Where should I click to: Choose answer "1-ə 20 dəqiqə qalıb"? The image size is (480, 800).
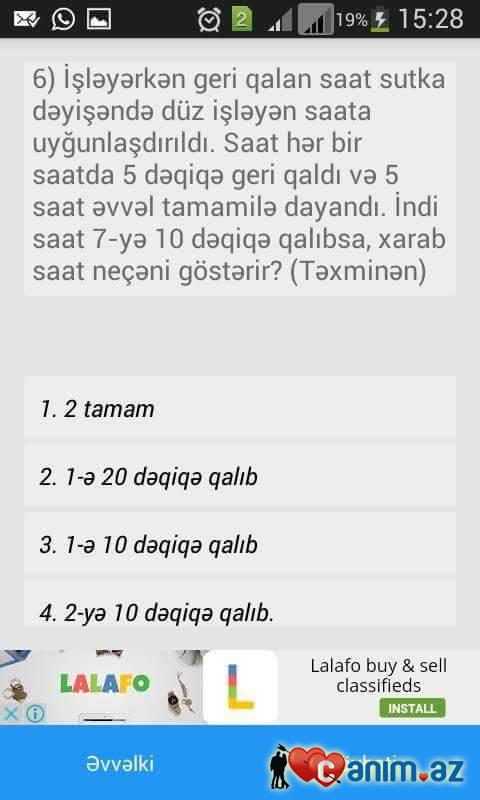[x=240, y=476]
